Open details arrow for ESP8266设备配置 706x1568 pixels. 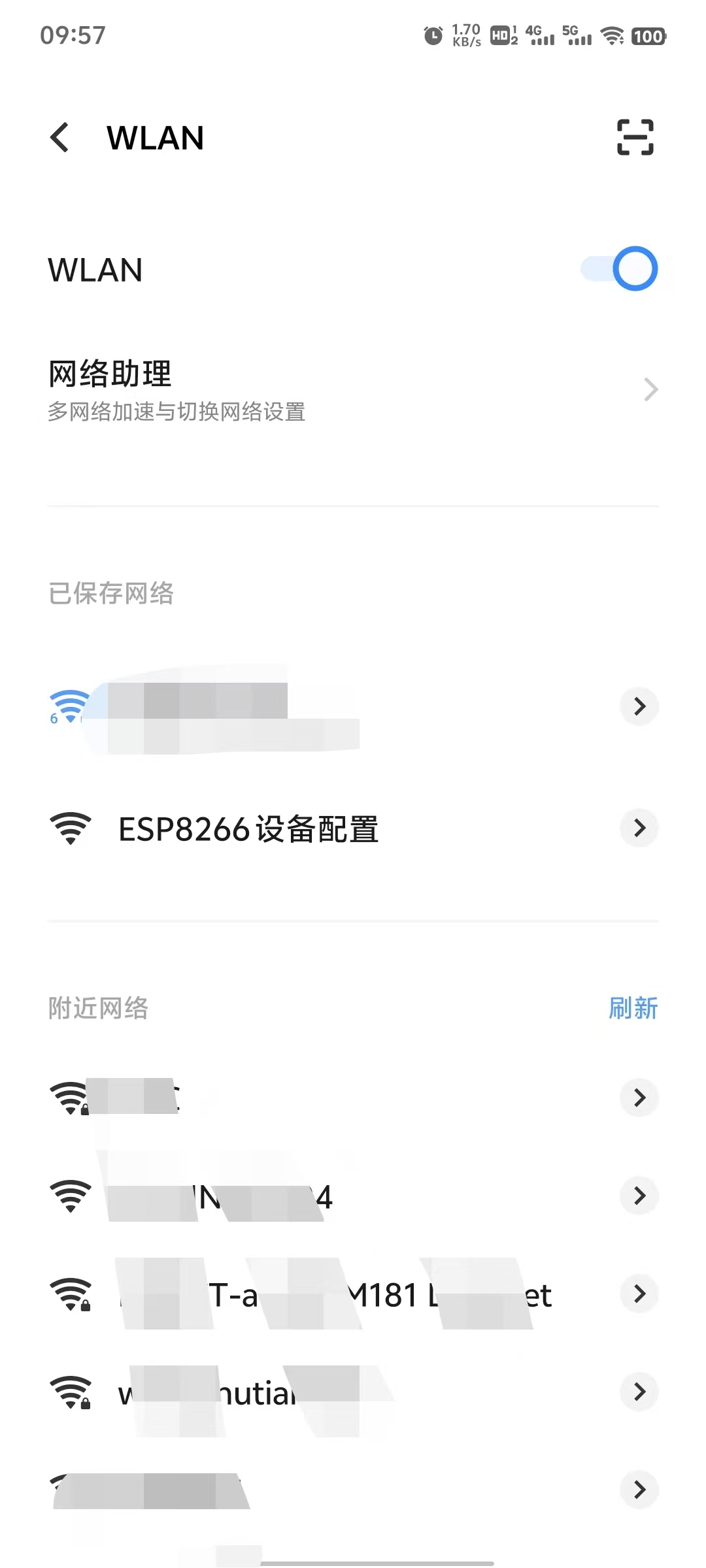click(639, 828)
